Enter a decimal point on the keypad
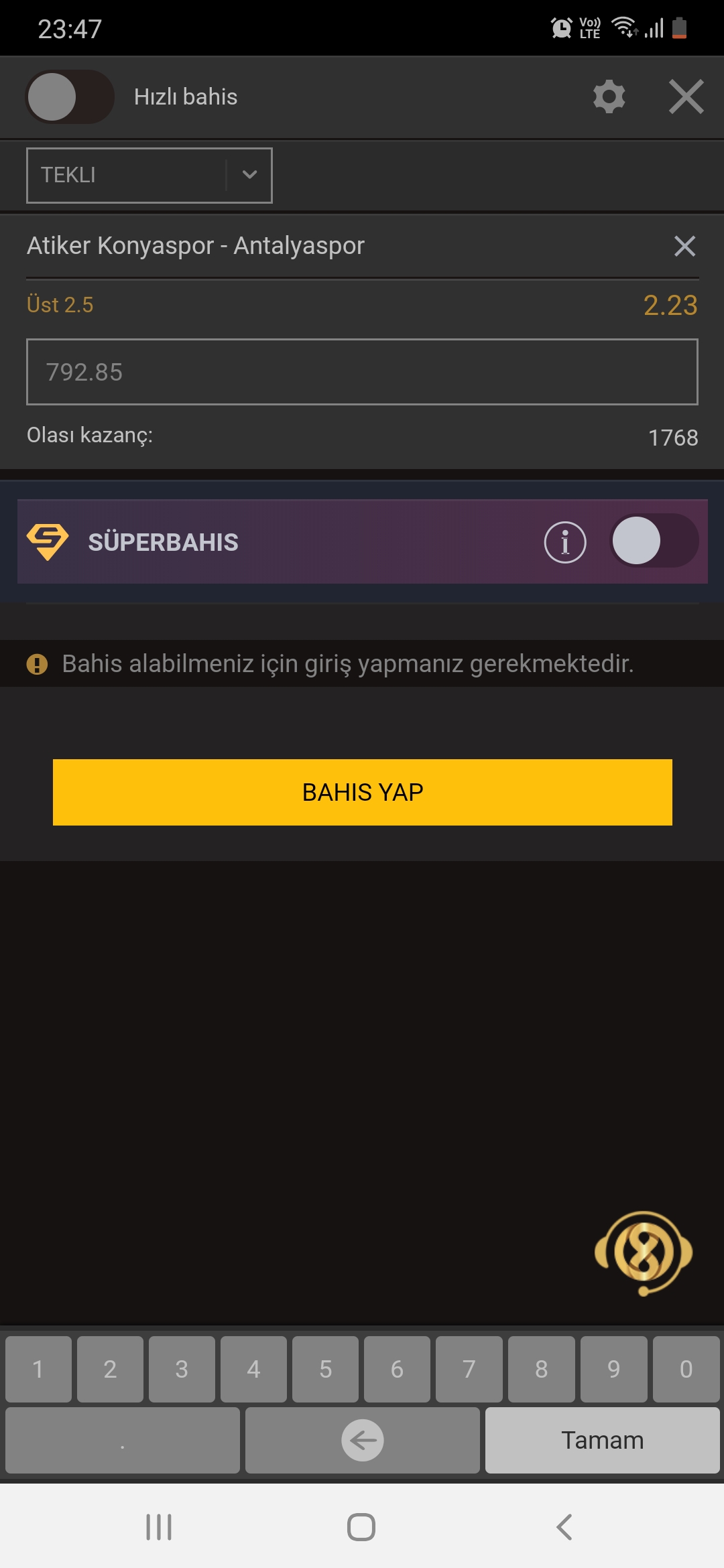The width and height of the screenshot is (724, 1568). (123, 1440)
